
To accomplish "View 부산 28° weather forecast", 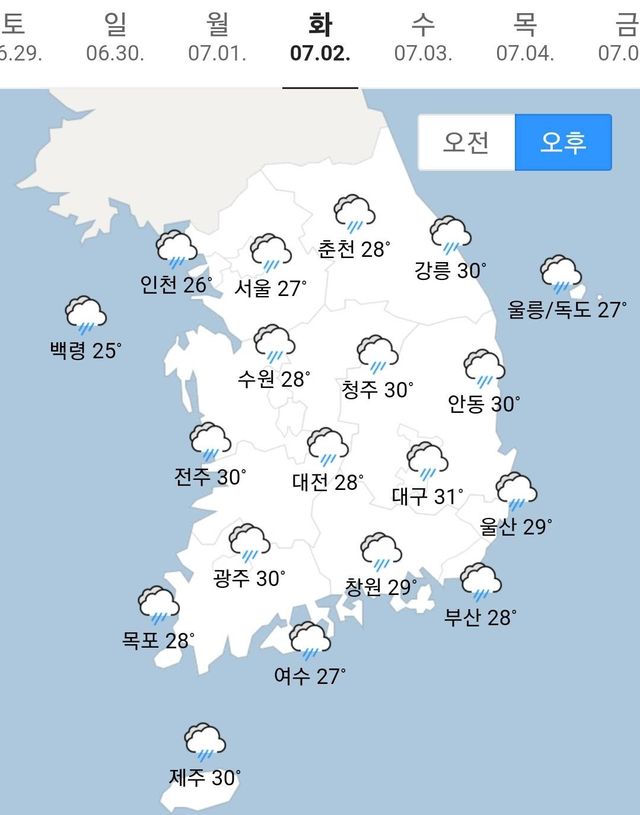I will 480,597.
